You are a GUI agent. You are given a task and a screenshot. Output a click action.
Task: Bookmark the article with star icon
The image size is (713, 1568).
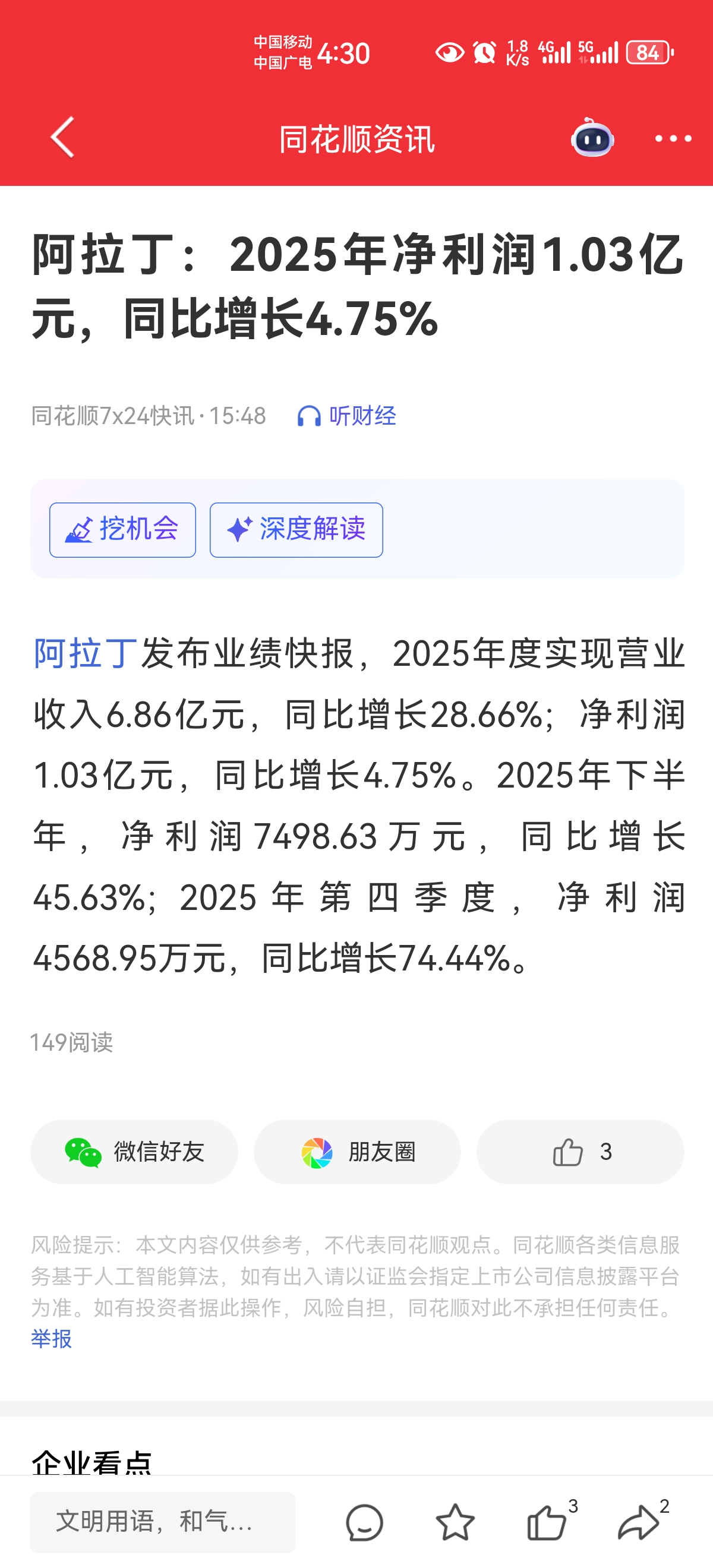[455, 1522]
